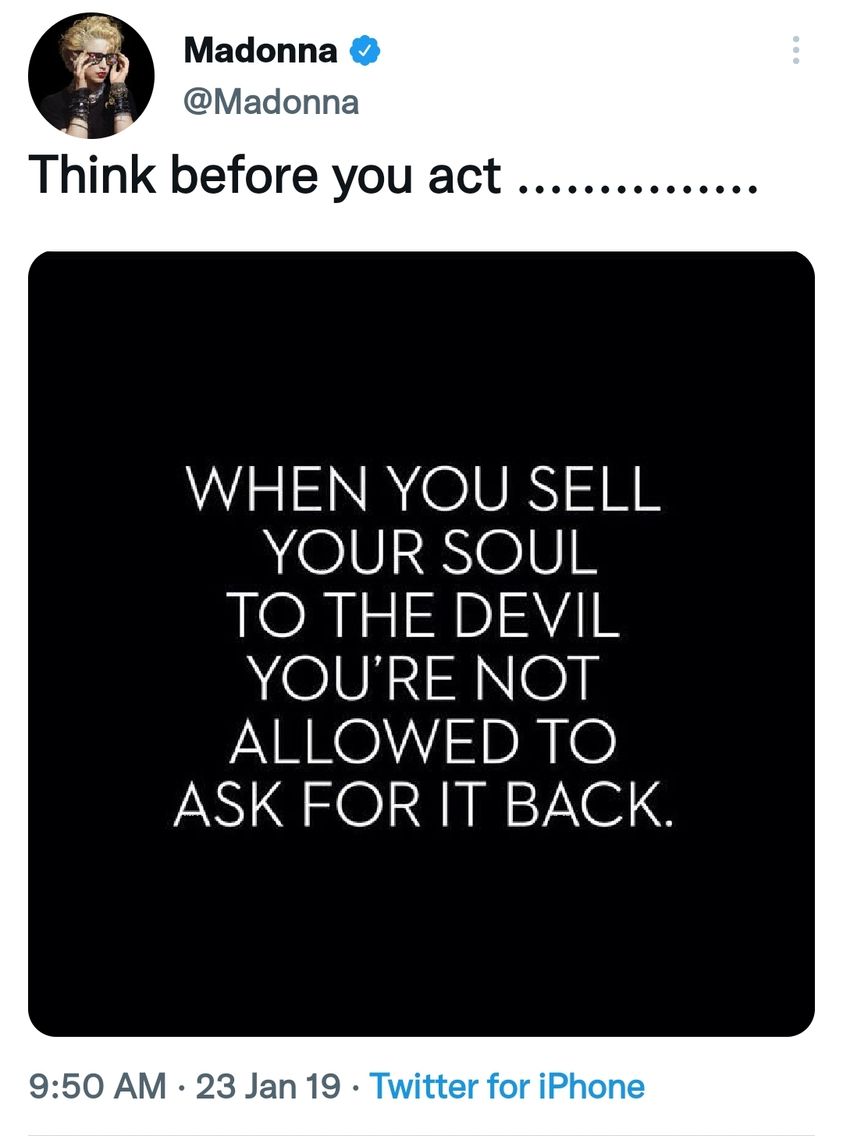
Task: Open the tweet overflow menu
Action: [x=796, y=50]
